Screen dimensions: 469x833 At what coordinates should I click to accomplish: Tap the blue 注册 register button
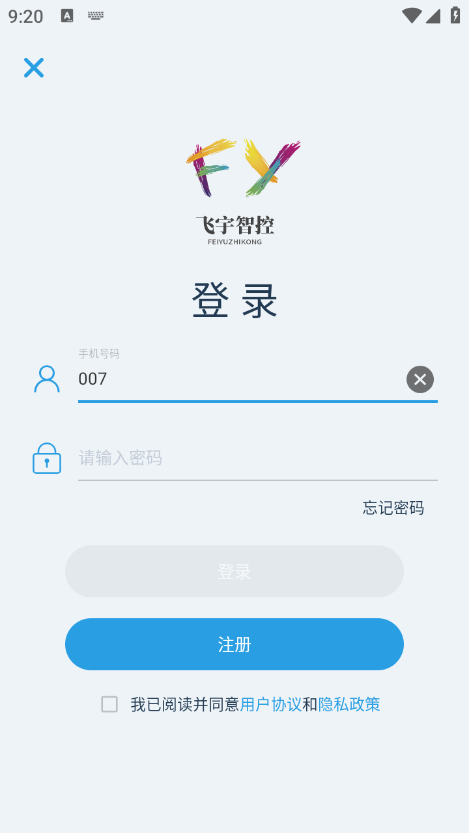pyautogui.click(x=234, y=644)
